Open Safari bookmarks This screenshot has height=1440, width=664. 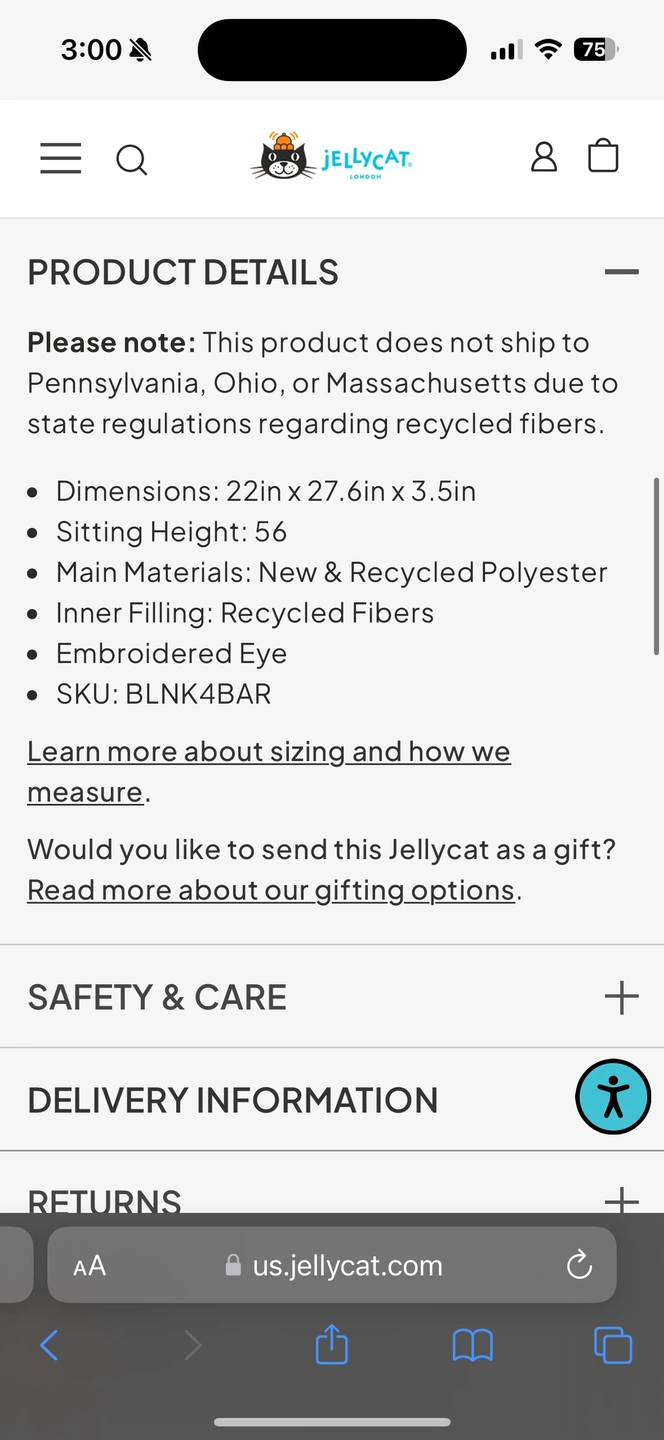pos(473,1346)
